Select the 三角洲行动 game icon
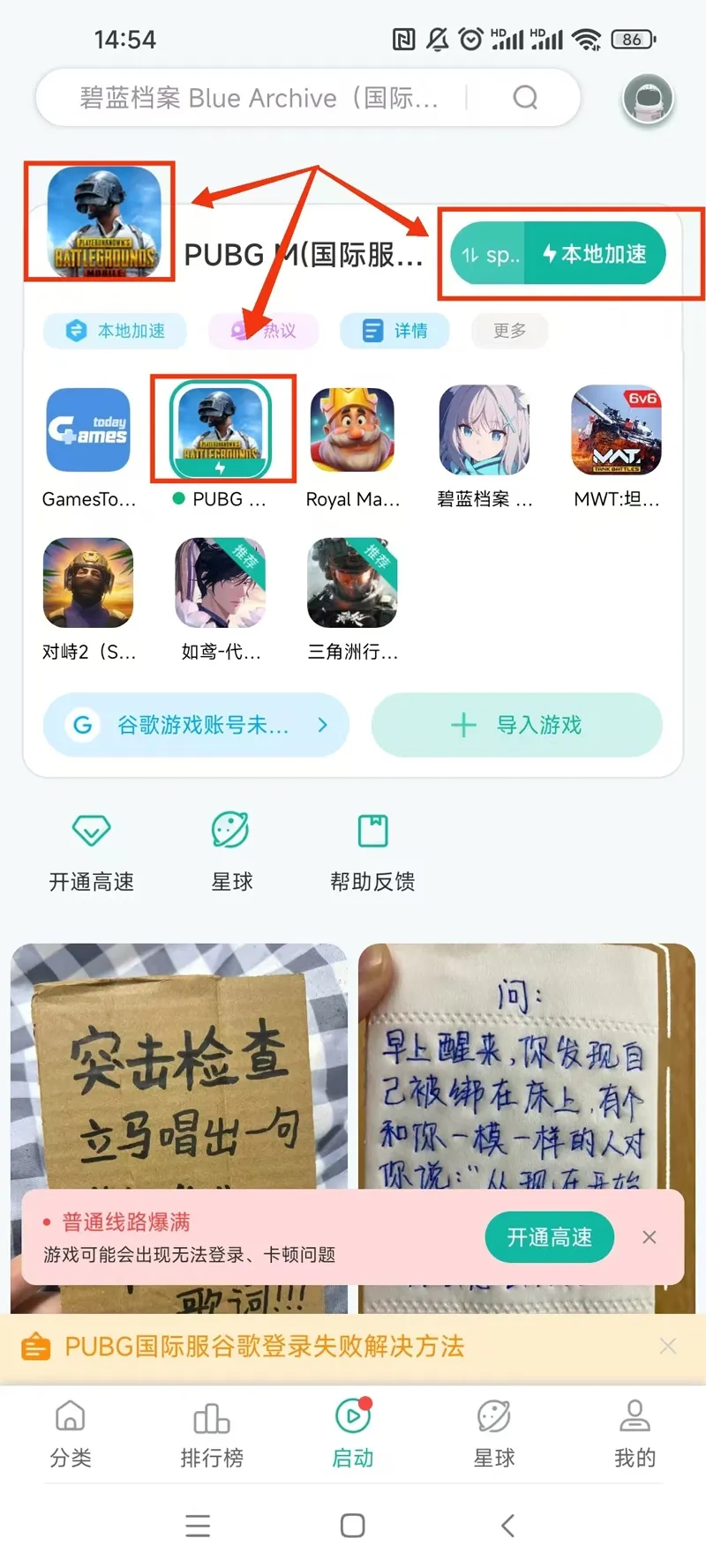 point(352,583)
